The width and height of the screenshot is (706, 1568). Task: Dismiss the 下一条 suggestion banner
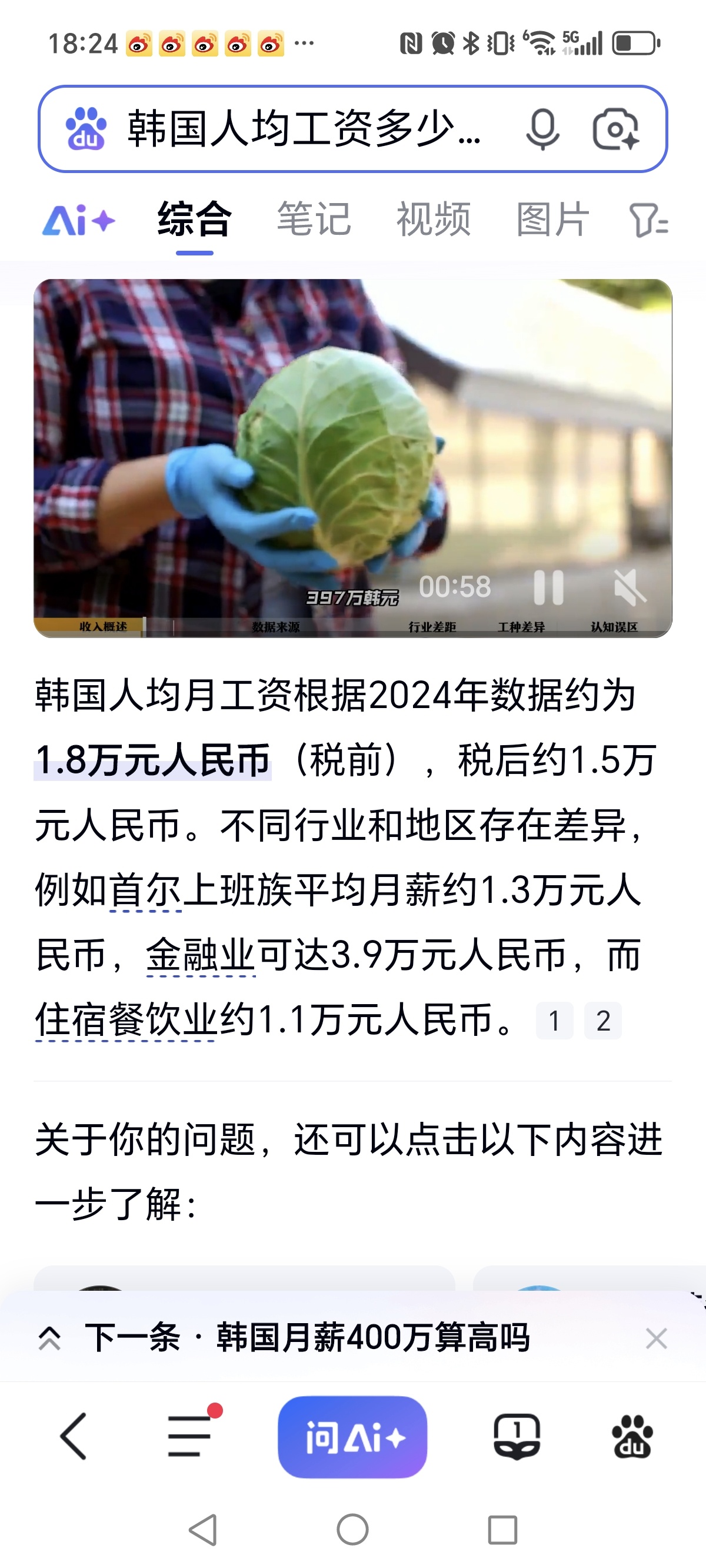(x=656, y=1338)
